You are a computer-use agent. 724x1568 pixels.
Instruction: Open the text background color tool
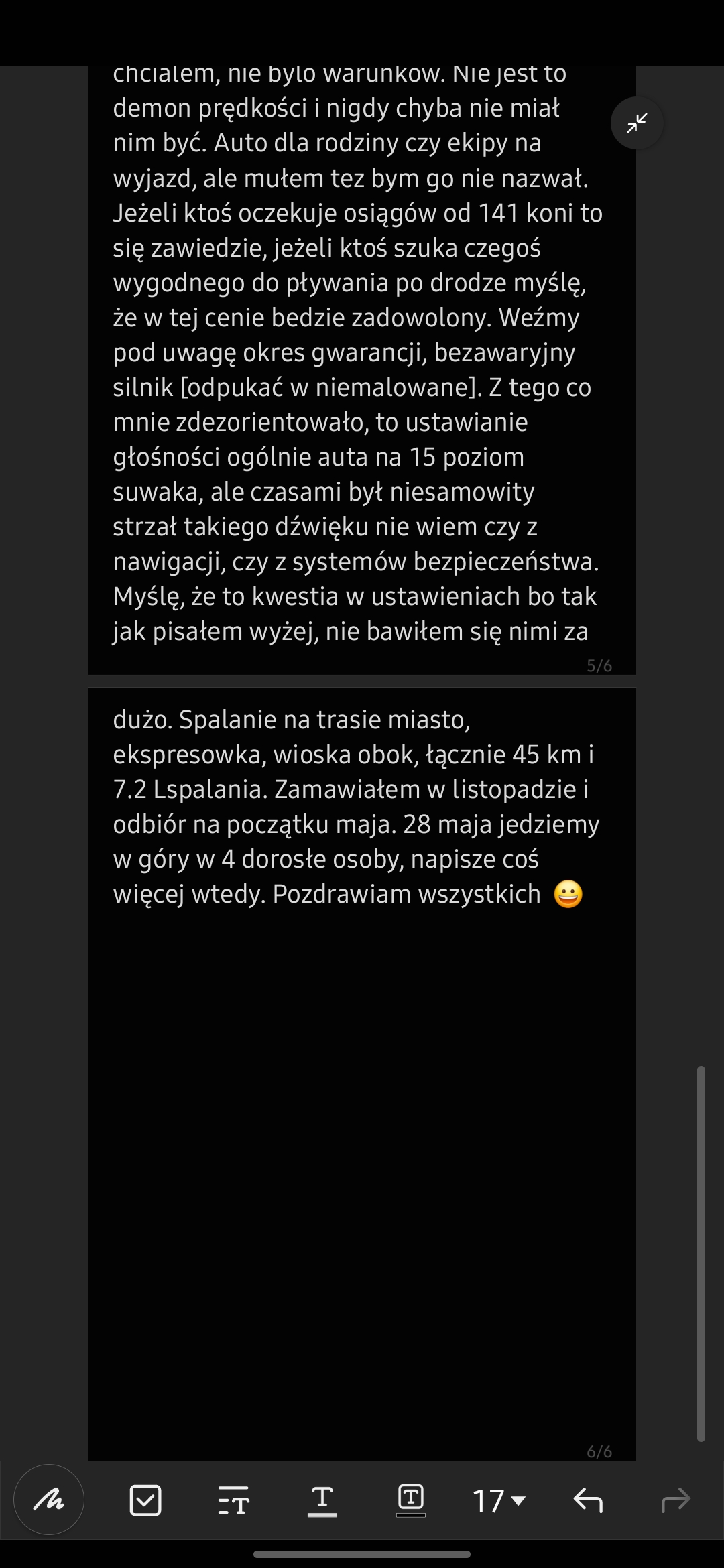pyautogui.click(x=410, y=1500)
